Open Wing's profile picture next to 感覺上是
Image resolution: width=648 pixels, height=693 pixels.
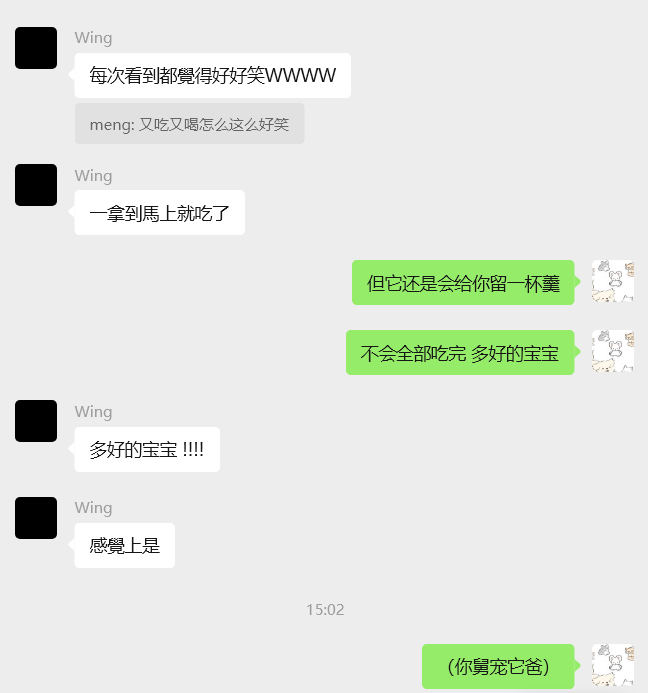pos(36,517)
